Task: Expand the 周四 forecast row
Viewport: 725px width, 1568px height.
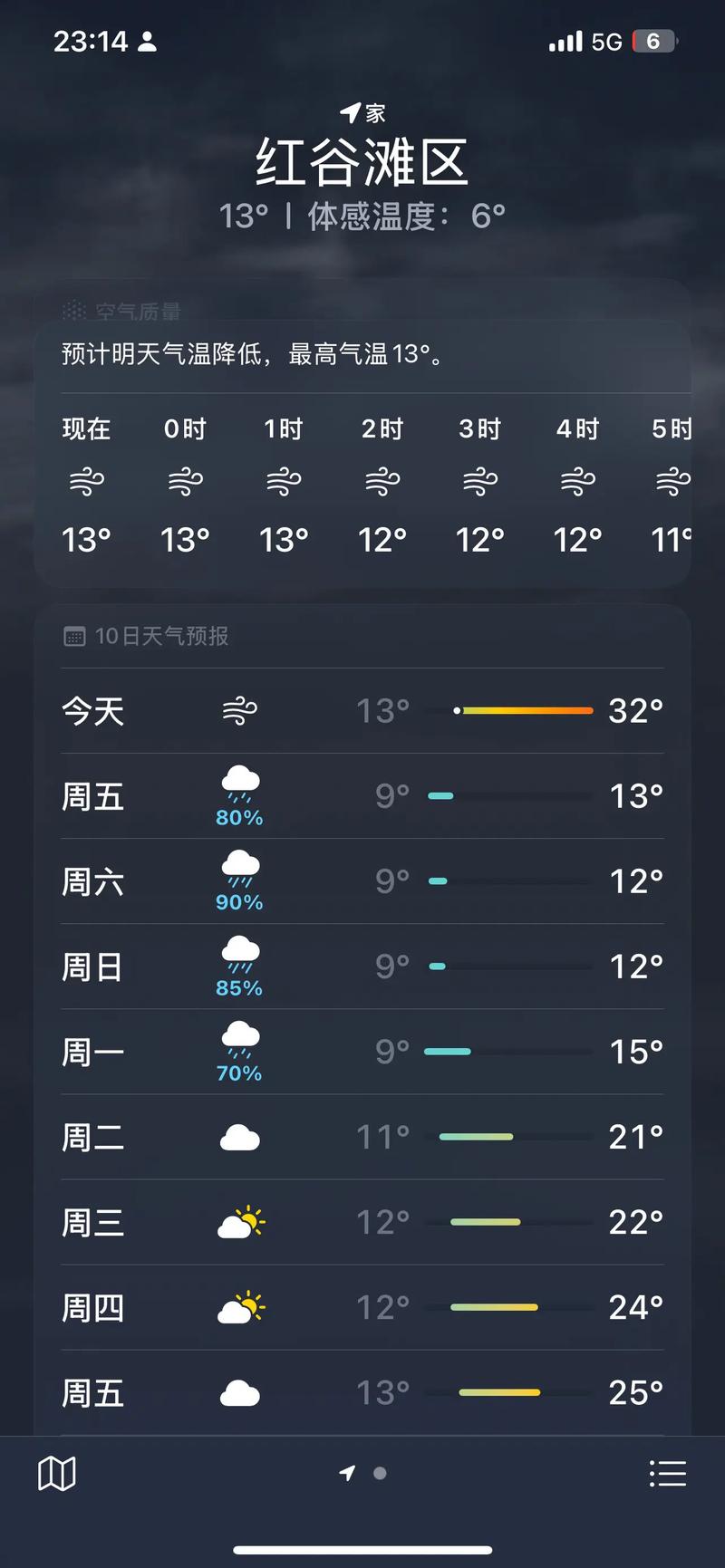Action: click(x=362, y=1307)
